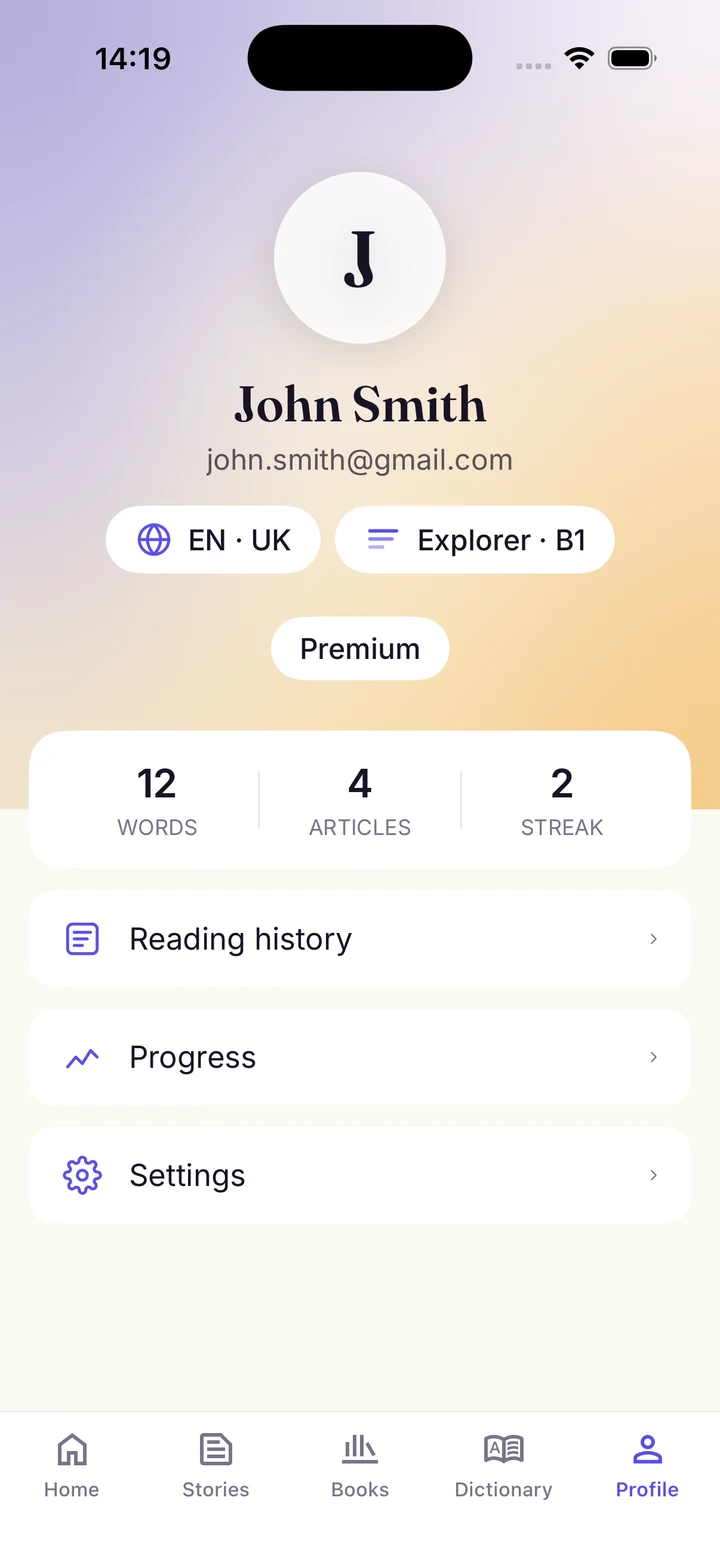Screen dimensions: 720x1565
Task: Go to Settings
Action: point(360,1175)
